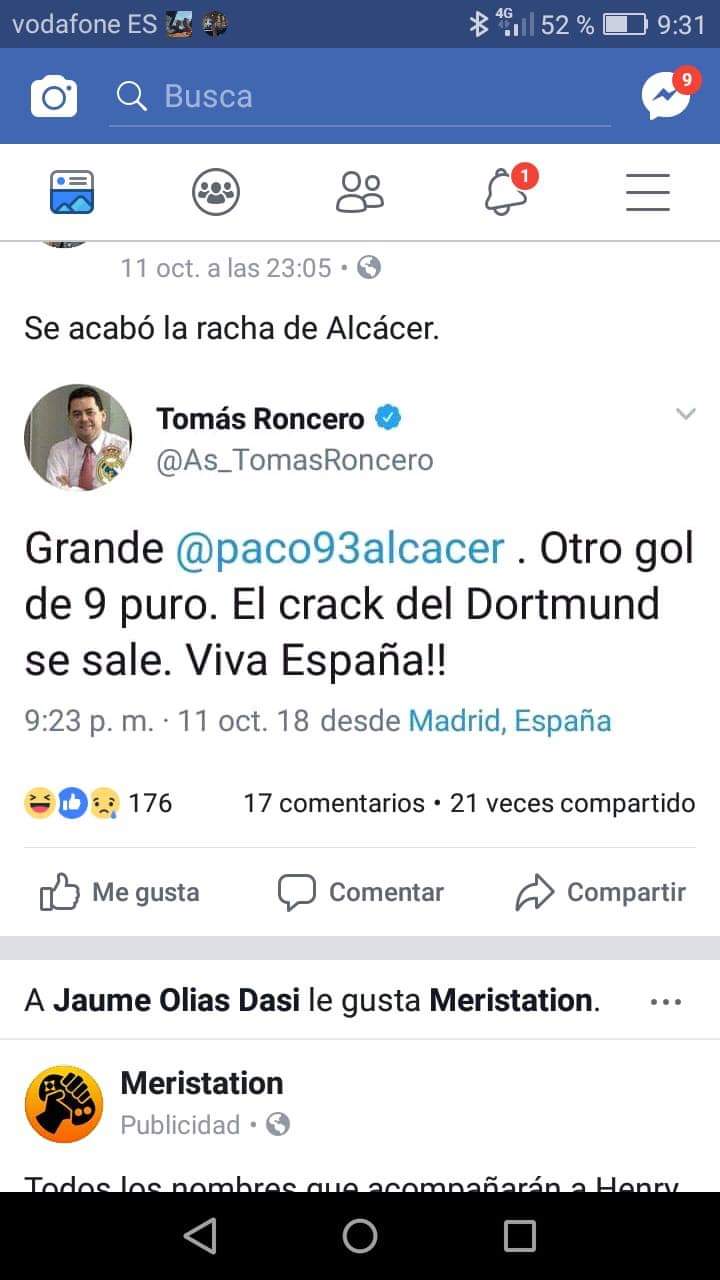The width and height of the screenshot is (720, 1280).
Task: Switch to the news feed tab
Action: point(72,191)
